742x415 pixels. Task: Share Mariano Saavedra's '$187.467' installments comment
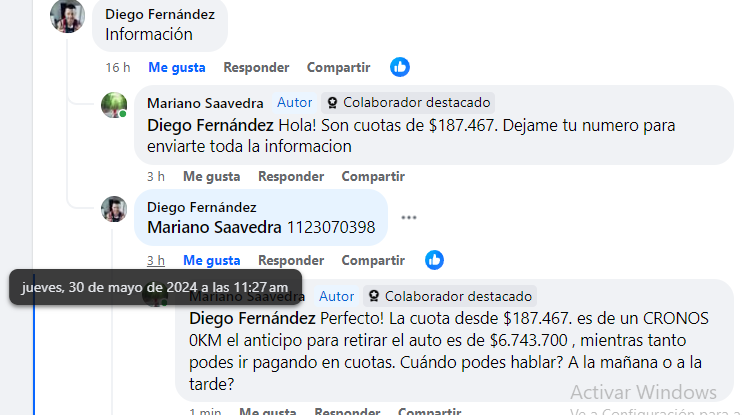[x=373, y=177]
